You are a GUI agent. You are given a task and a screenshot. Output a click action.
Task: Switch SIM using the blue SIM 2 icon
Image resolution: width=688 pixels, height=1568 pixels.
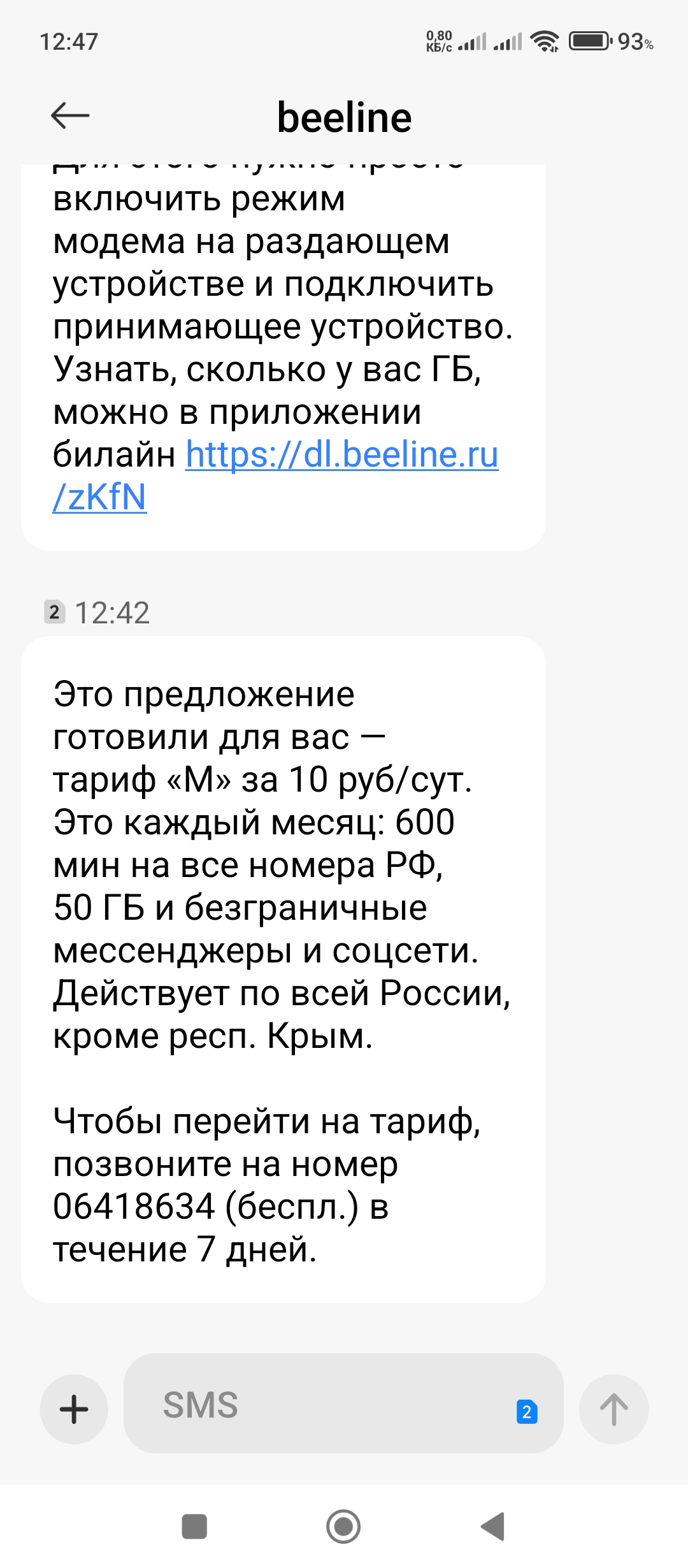(526, 1411)
